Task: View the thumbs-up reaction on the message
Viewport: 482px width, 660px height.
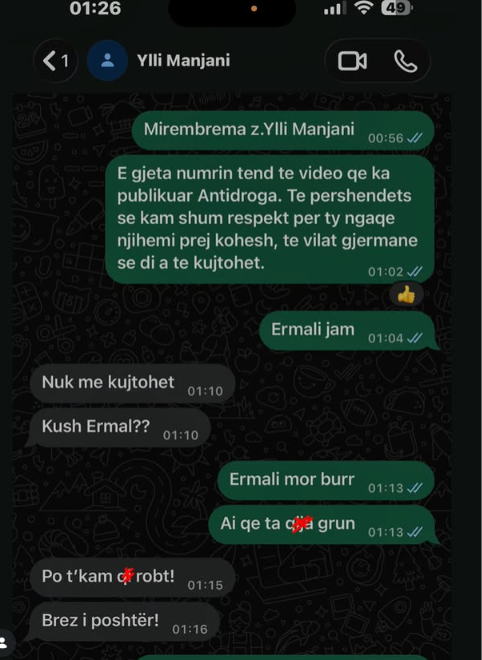Action: [406, 295]
